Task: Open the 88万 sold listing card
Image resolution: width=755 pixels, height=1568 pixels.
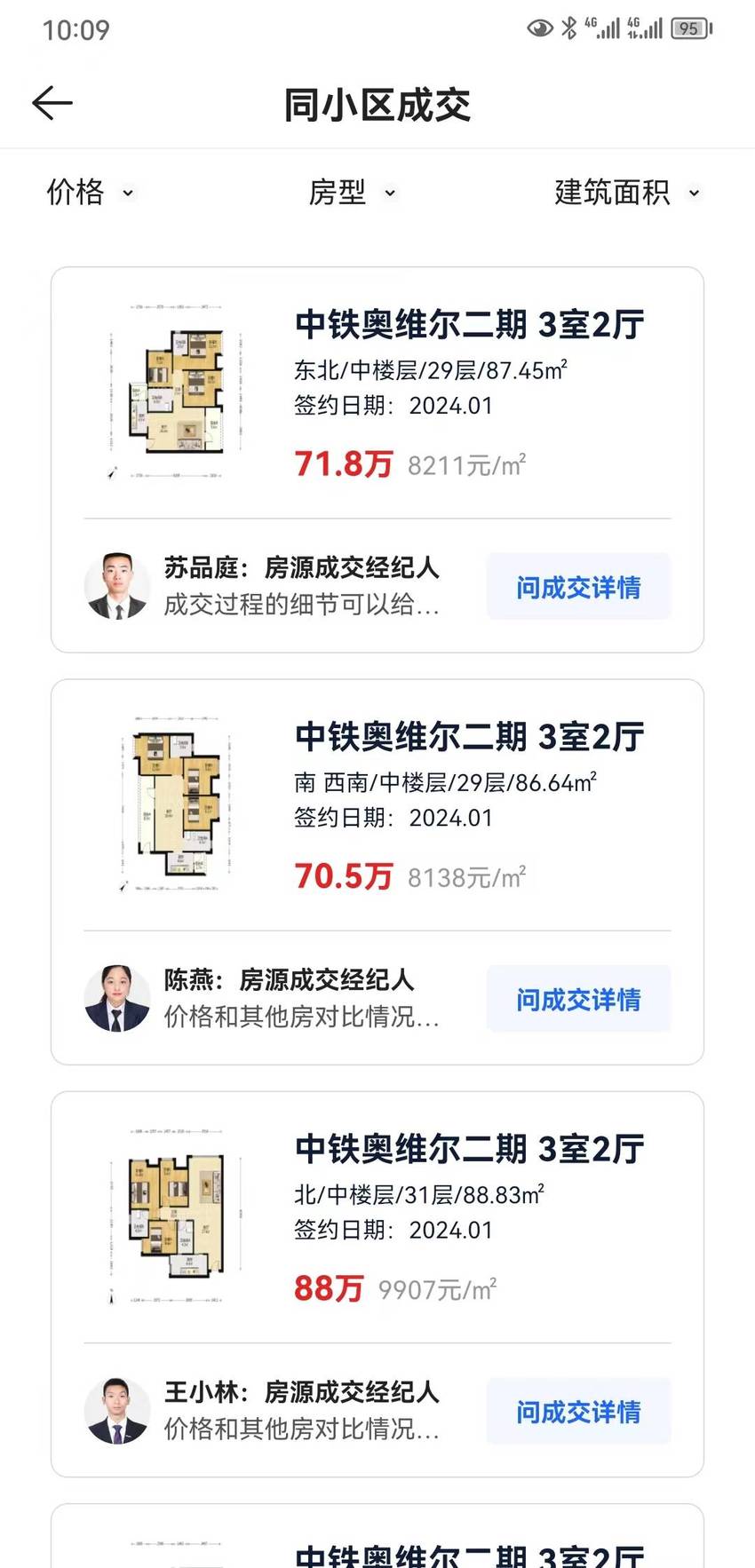Action: [x=377, y=1217]
